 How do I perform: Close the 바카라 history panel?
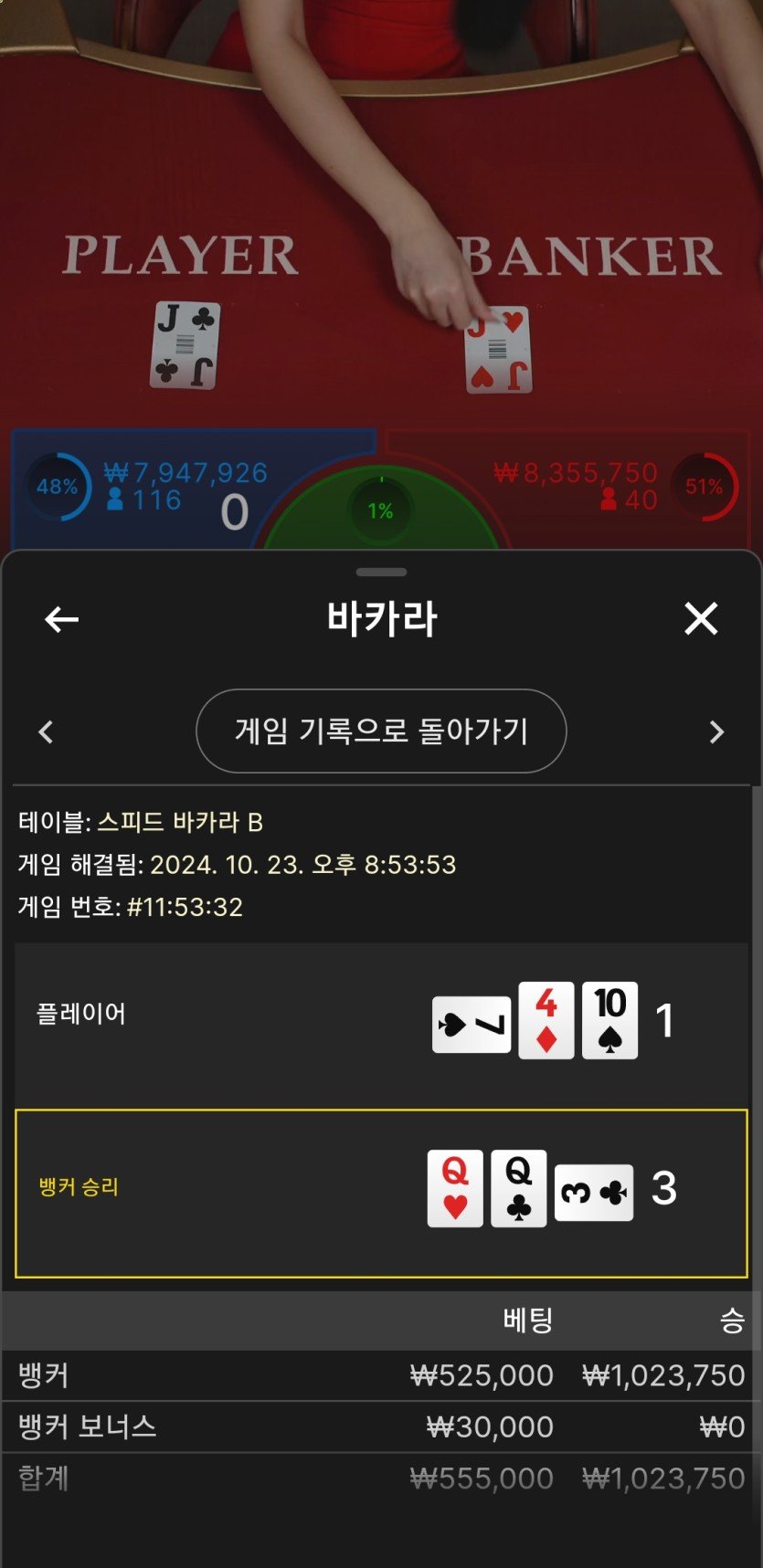click(701, 619)
